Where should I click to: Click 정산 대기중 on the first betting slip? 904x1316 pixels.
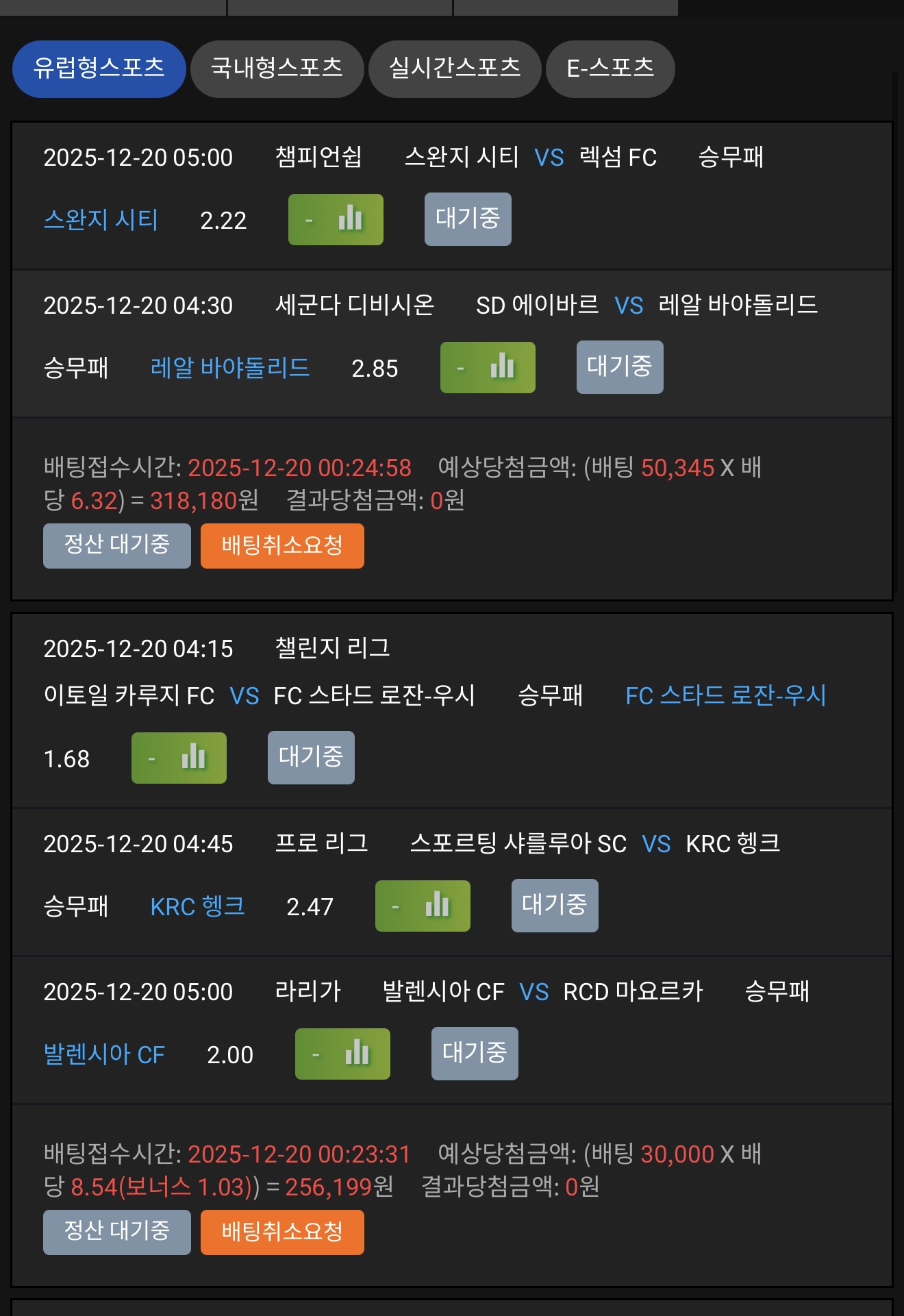pyautogui.click(x=116, y=545)
